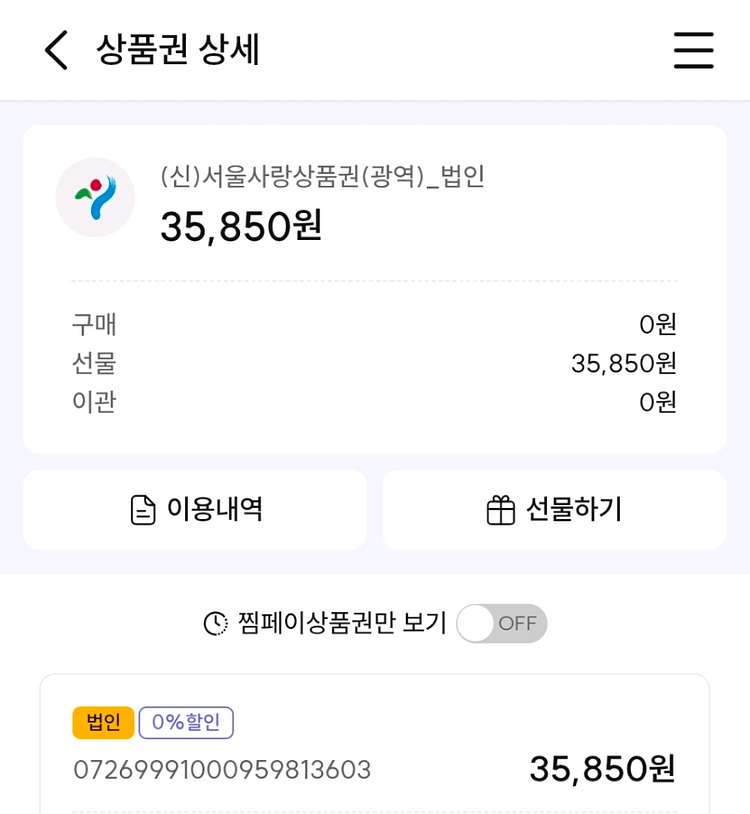The width and height of the screenshot is (750, 814).
Task: Open 이용내역 usage history
Action: pos(195,510)
